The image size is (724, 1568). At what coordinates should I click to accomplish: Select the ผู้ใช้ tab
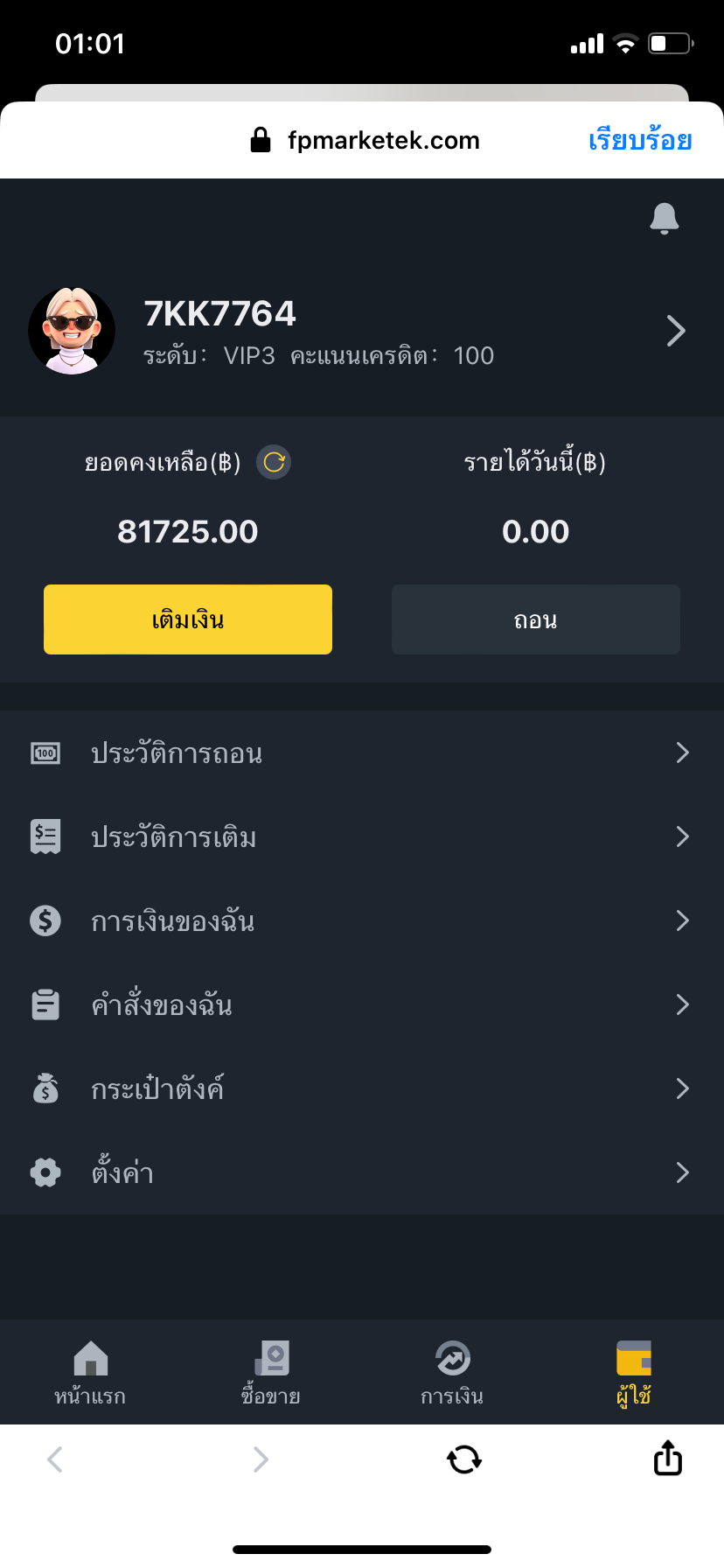[633, 1372]
